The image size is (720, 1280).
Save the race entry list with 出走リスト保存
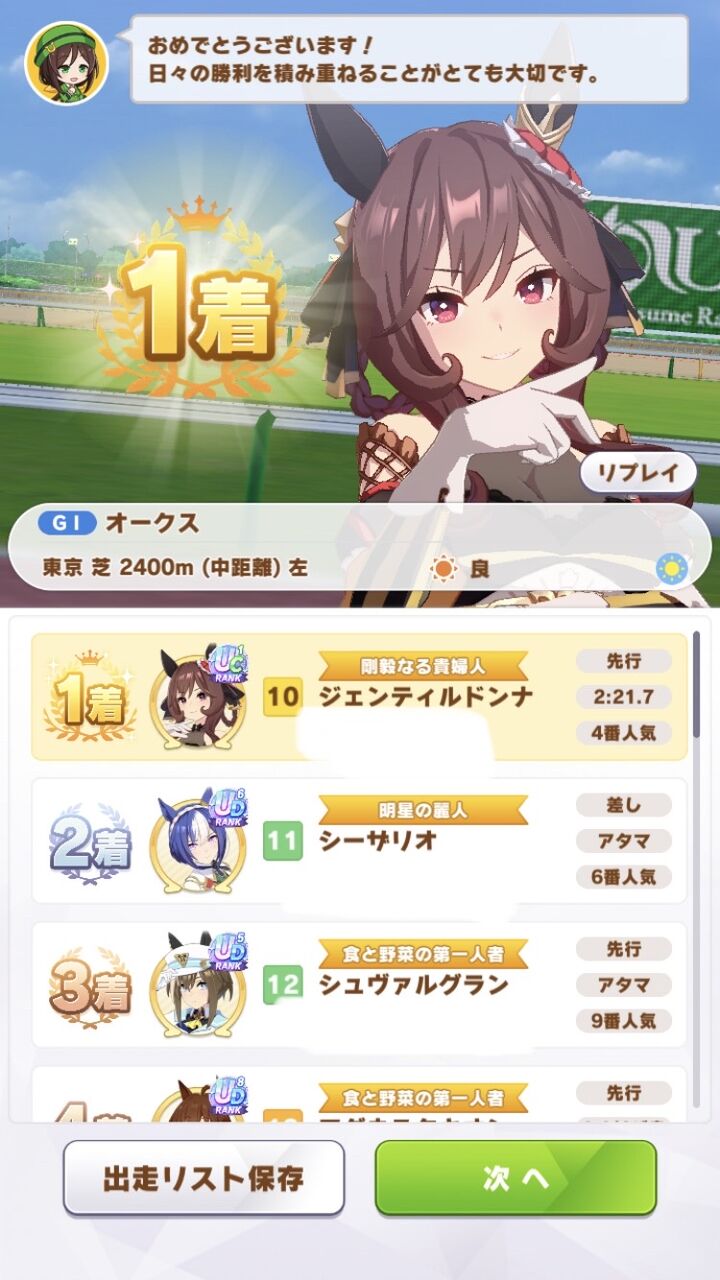[x=204, y=1177]
